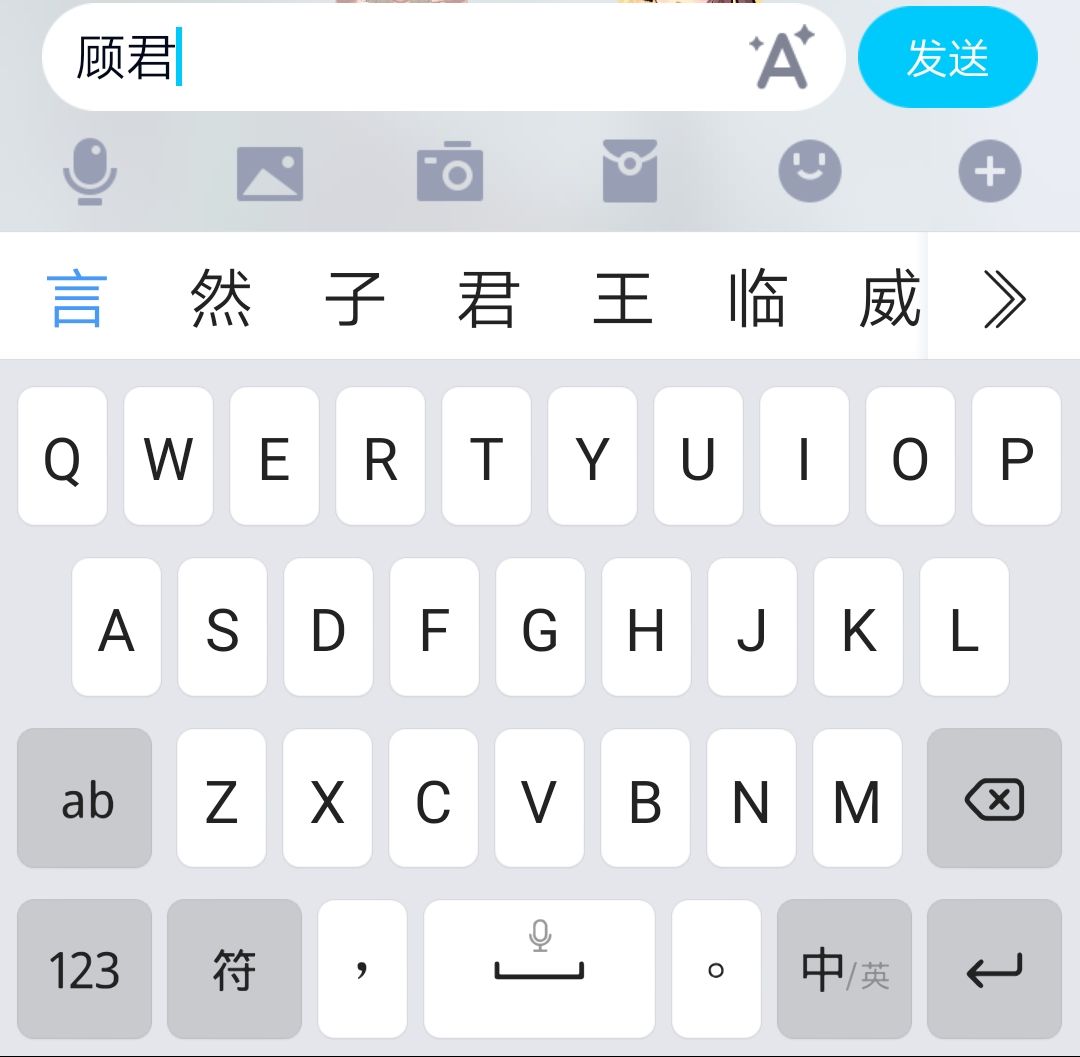The image size is (1080, 1057).
Task: Focus the message text field with 顾君
Action: click(x=400, y=58)
